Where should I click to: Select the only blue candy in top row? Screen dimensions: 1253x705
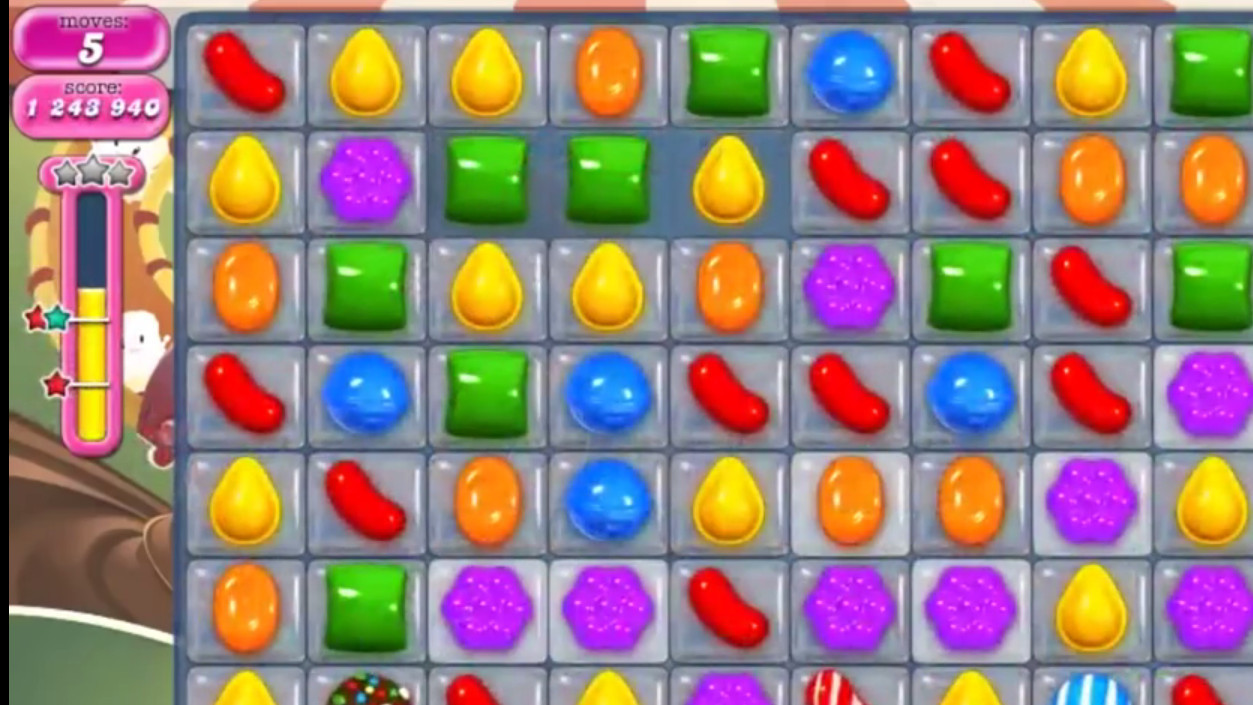pos(850,71)
